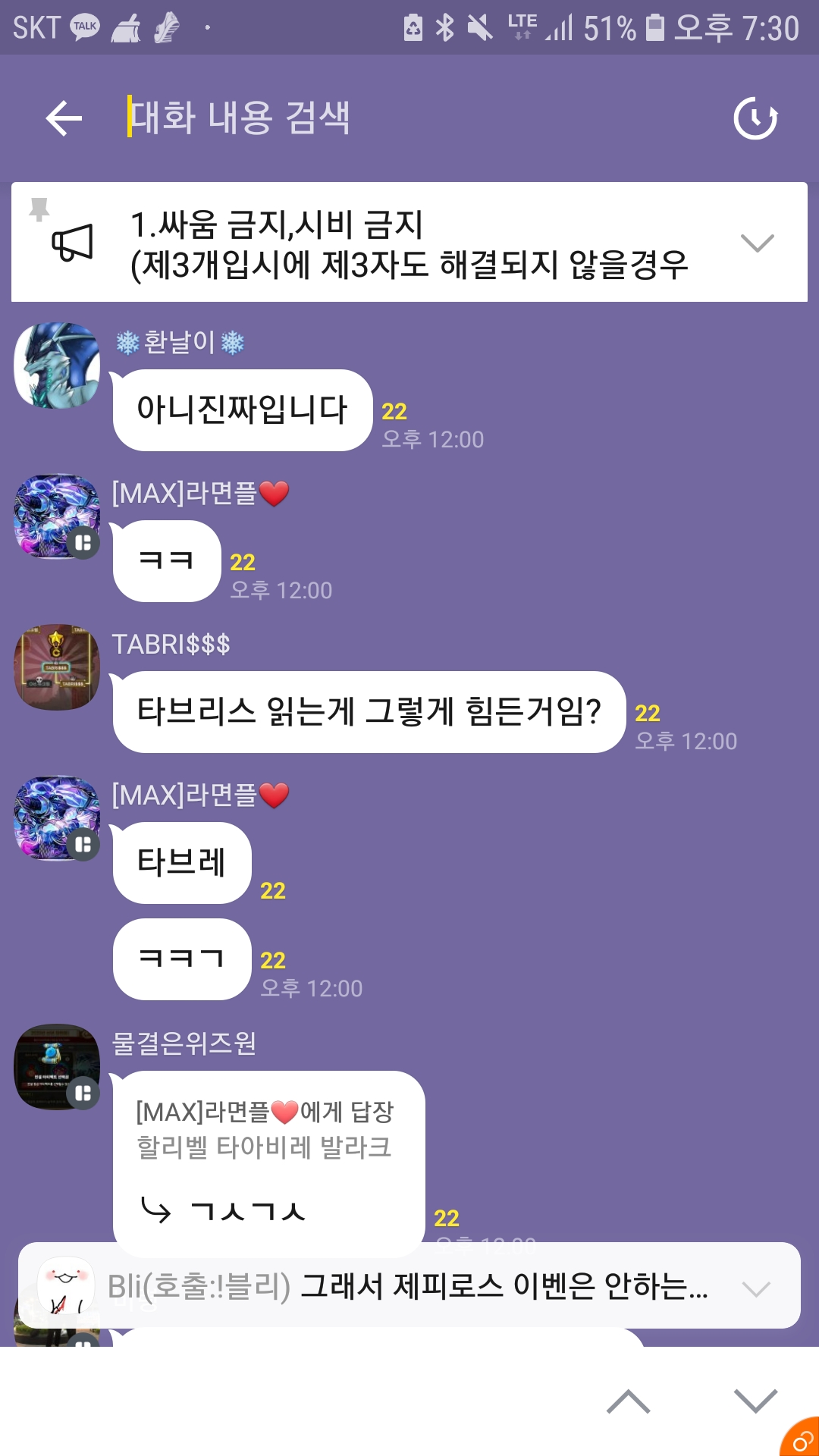Open the date search clock icon
This screenshot has height=1456, width=819.
(755, 118)
